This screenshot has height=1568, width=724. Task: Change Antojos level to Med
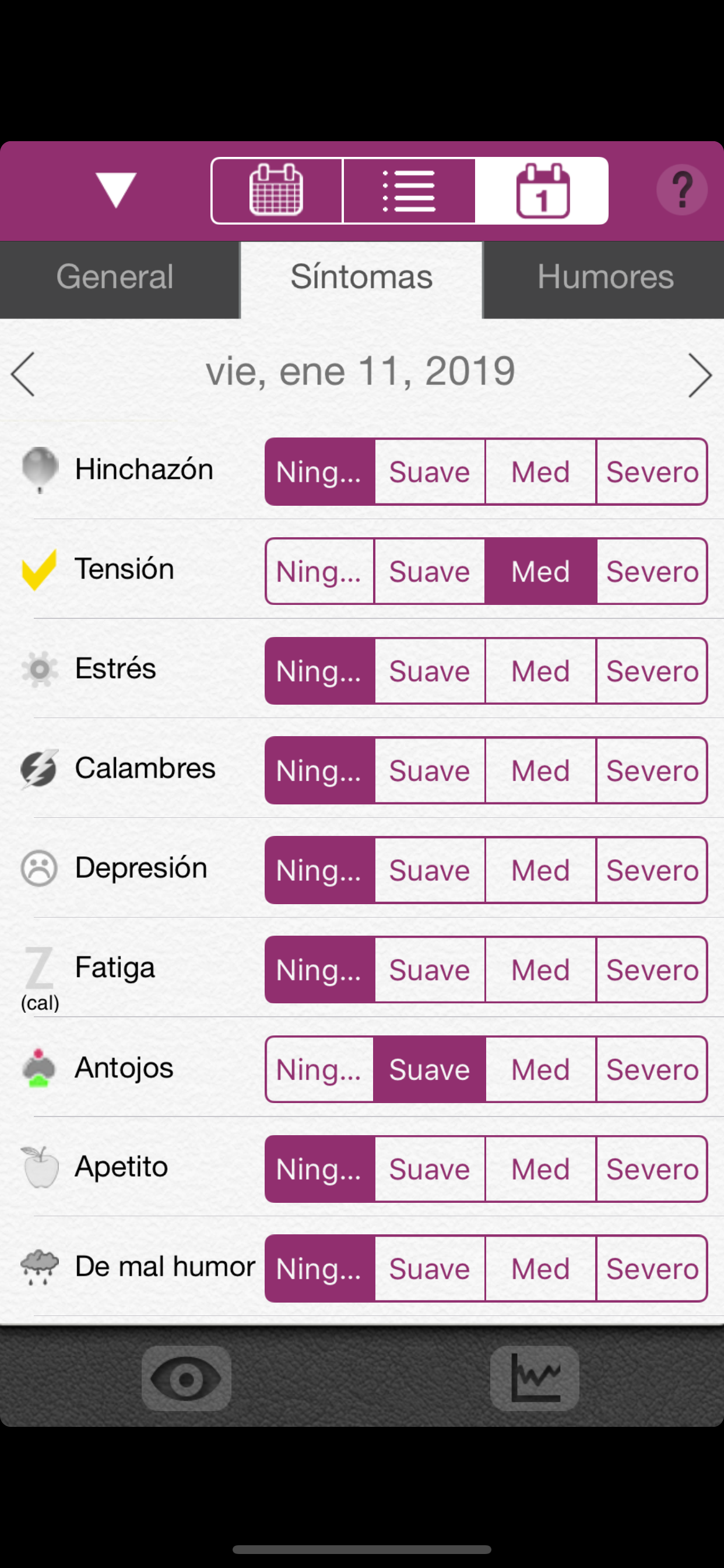pos(540,1069)
